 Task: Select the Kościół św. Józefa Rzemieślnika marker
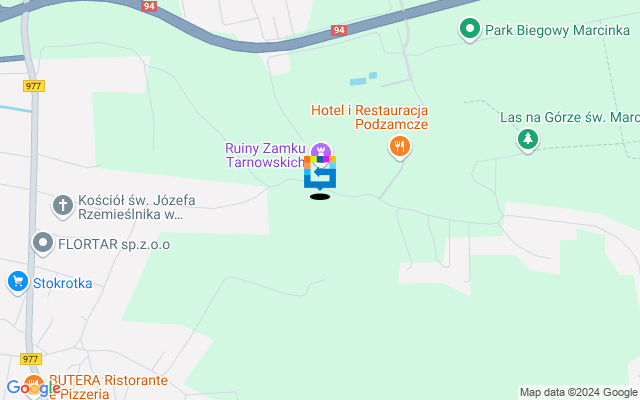63,205
